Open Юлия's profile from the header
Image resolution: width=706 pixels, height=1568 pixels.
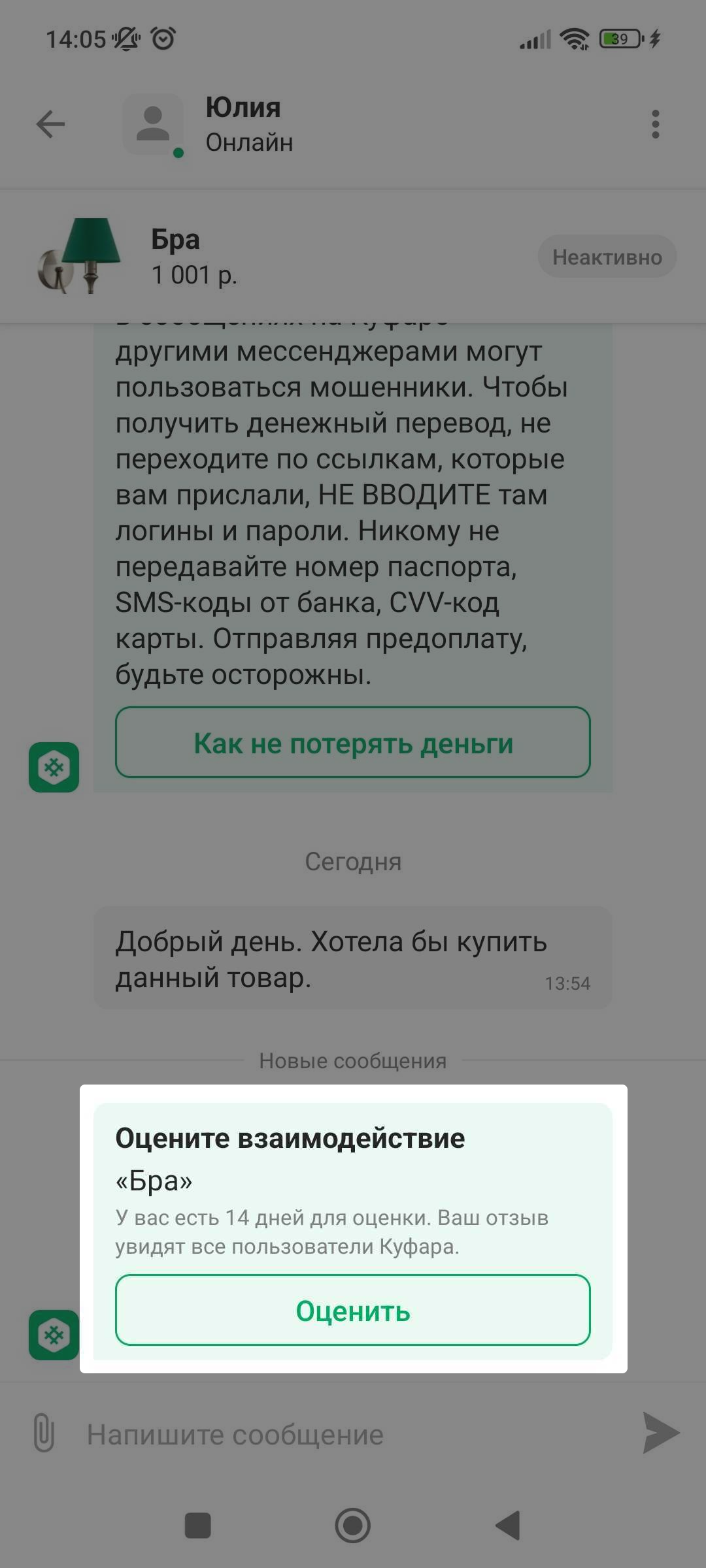point(243,124)
